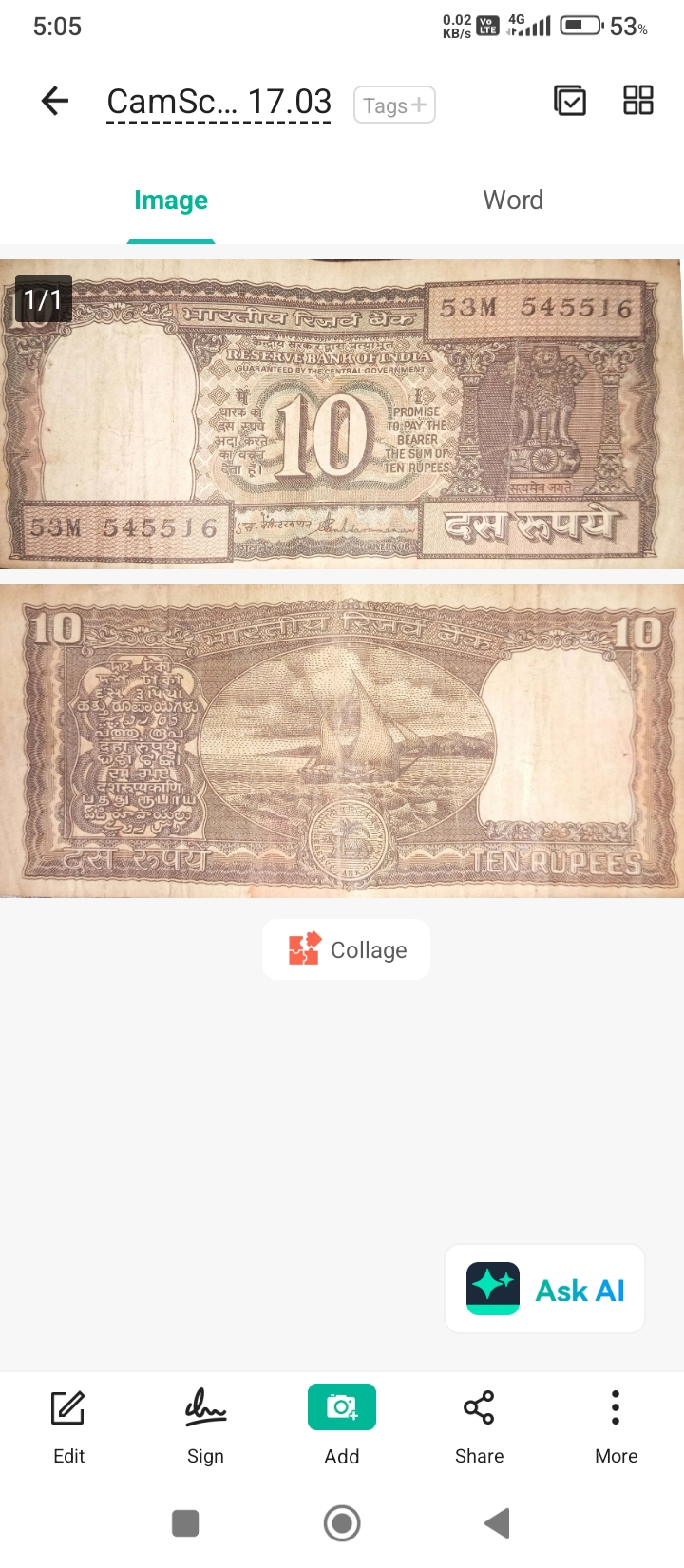Add tags with the Tags+ chip
The width and height of the screenshot is (684, 1568).
(x=394, y=105)
